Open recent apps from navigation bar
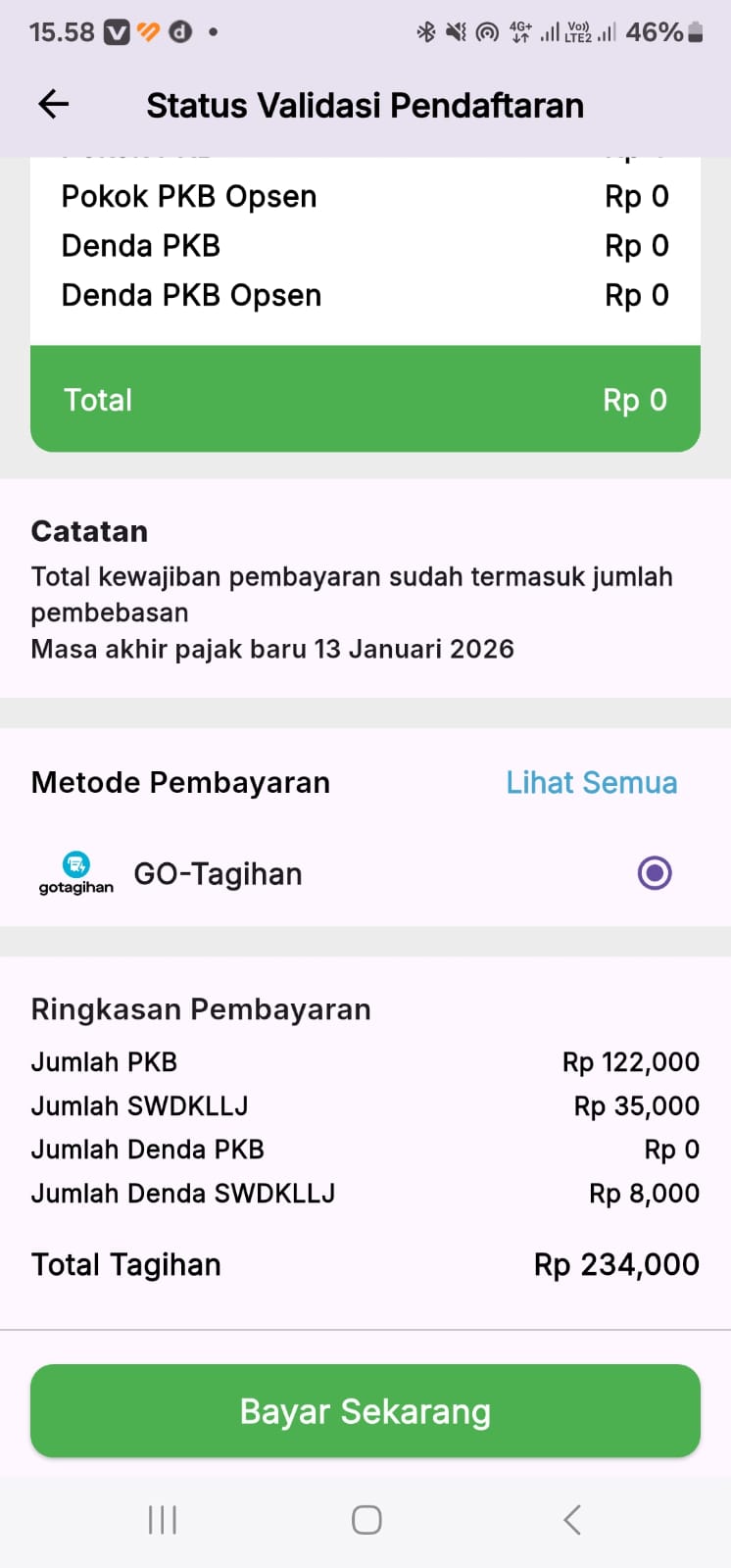 click(163, 1520)
